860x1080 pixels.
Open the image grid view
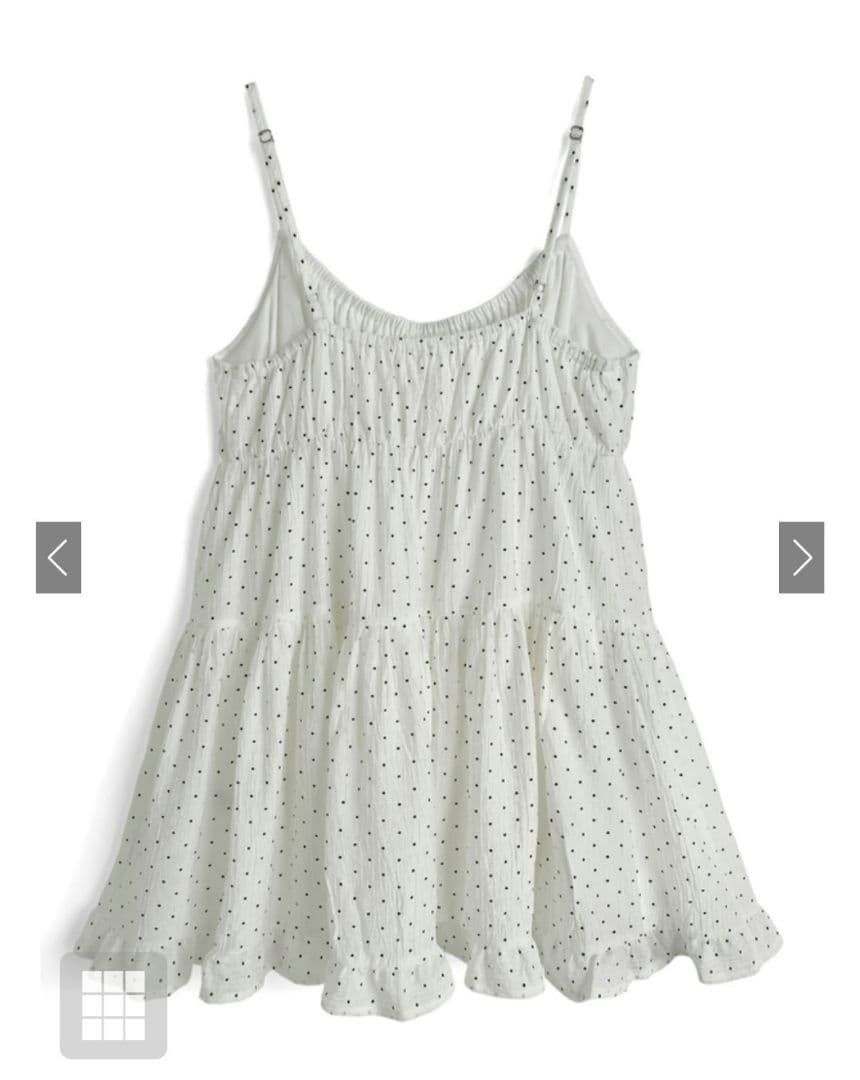click(x=114, y=1005)
